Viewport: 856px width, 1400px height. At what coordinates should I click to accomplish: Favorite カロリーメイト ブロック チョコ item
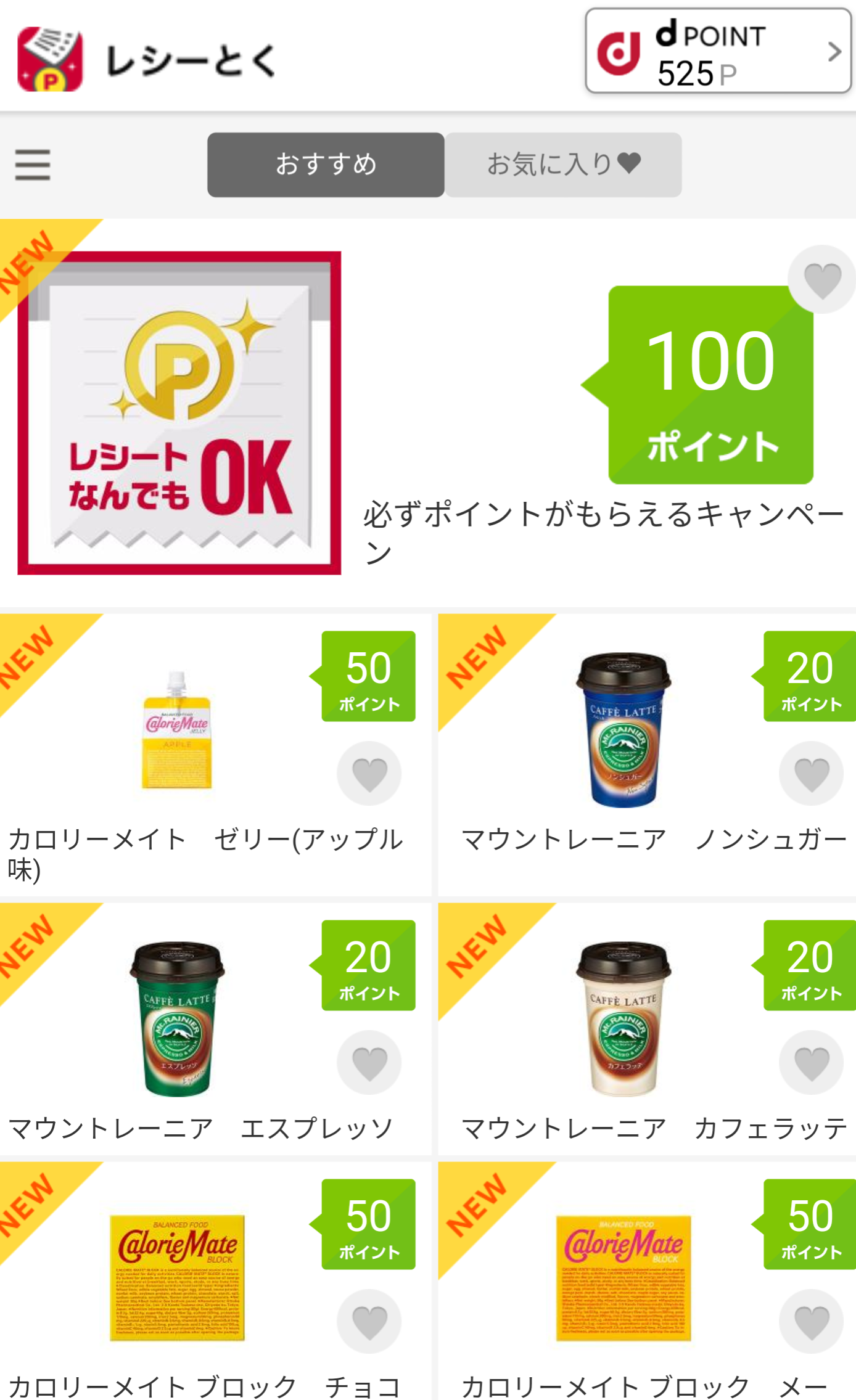coord(369,1322)
